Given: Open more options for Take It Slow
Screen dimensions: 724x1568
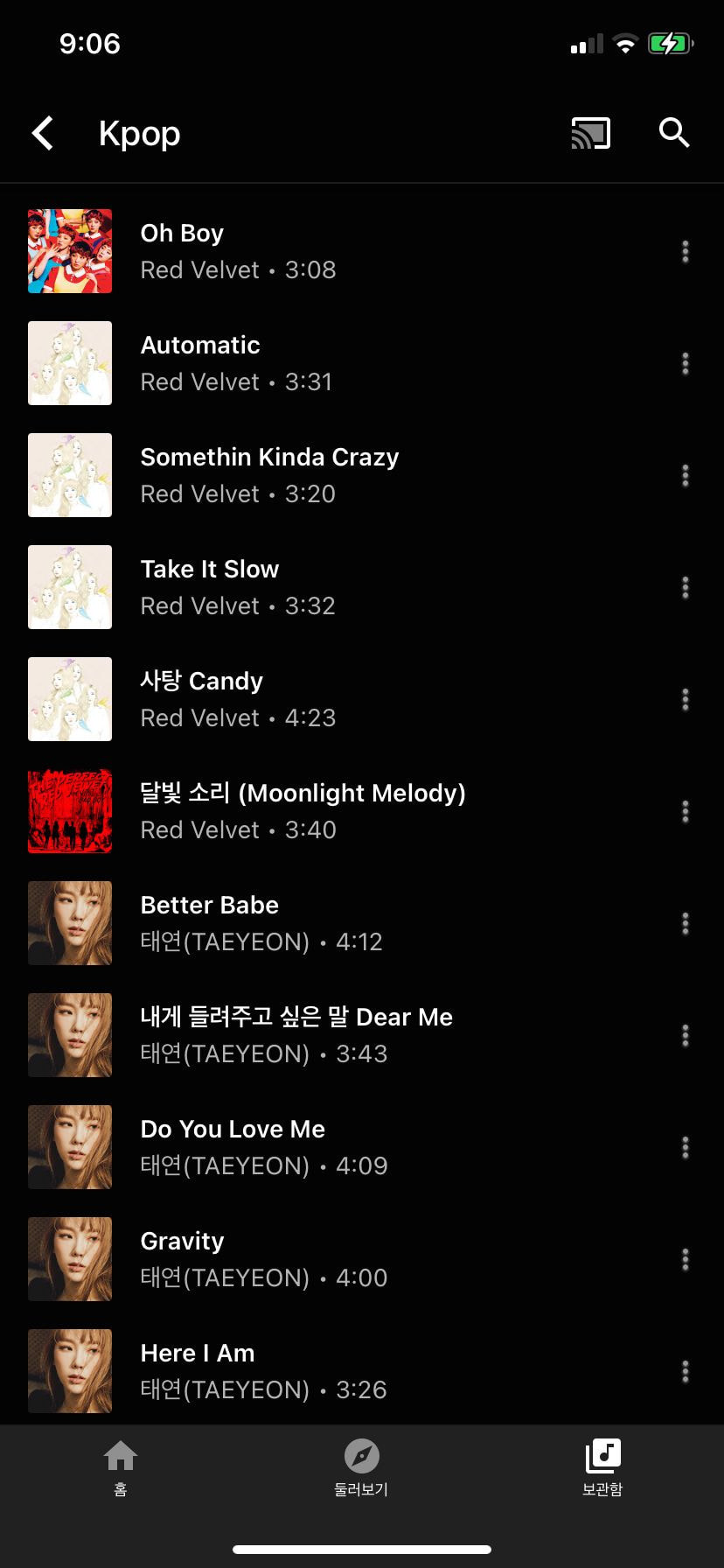Looking at the screenshot, I should [x=685, y=587].
